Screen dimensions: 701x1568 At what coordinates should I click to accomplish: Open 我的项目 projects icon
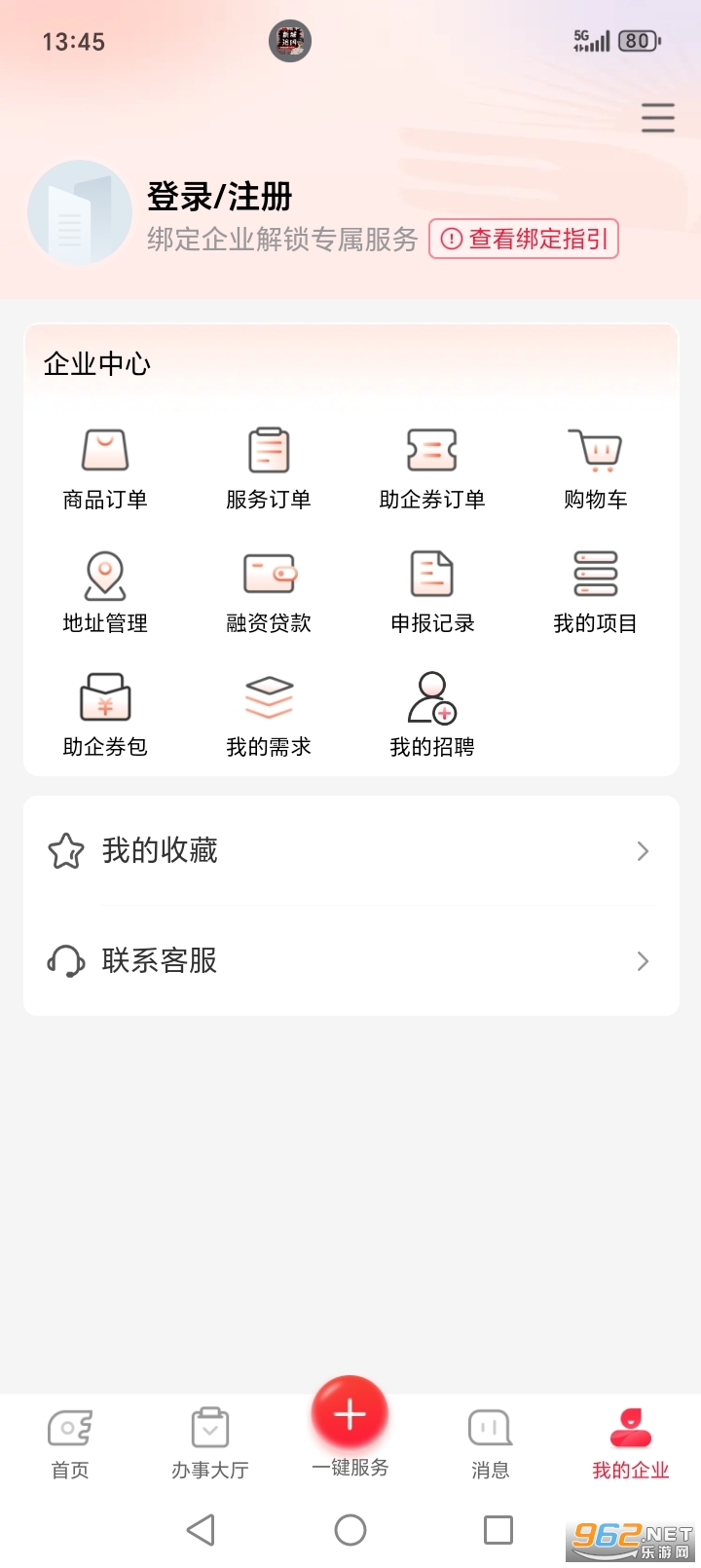595,588
